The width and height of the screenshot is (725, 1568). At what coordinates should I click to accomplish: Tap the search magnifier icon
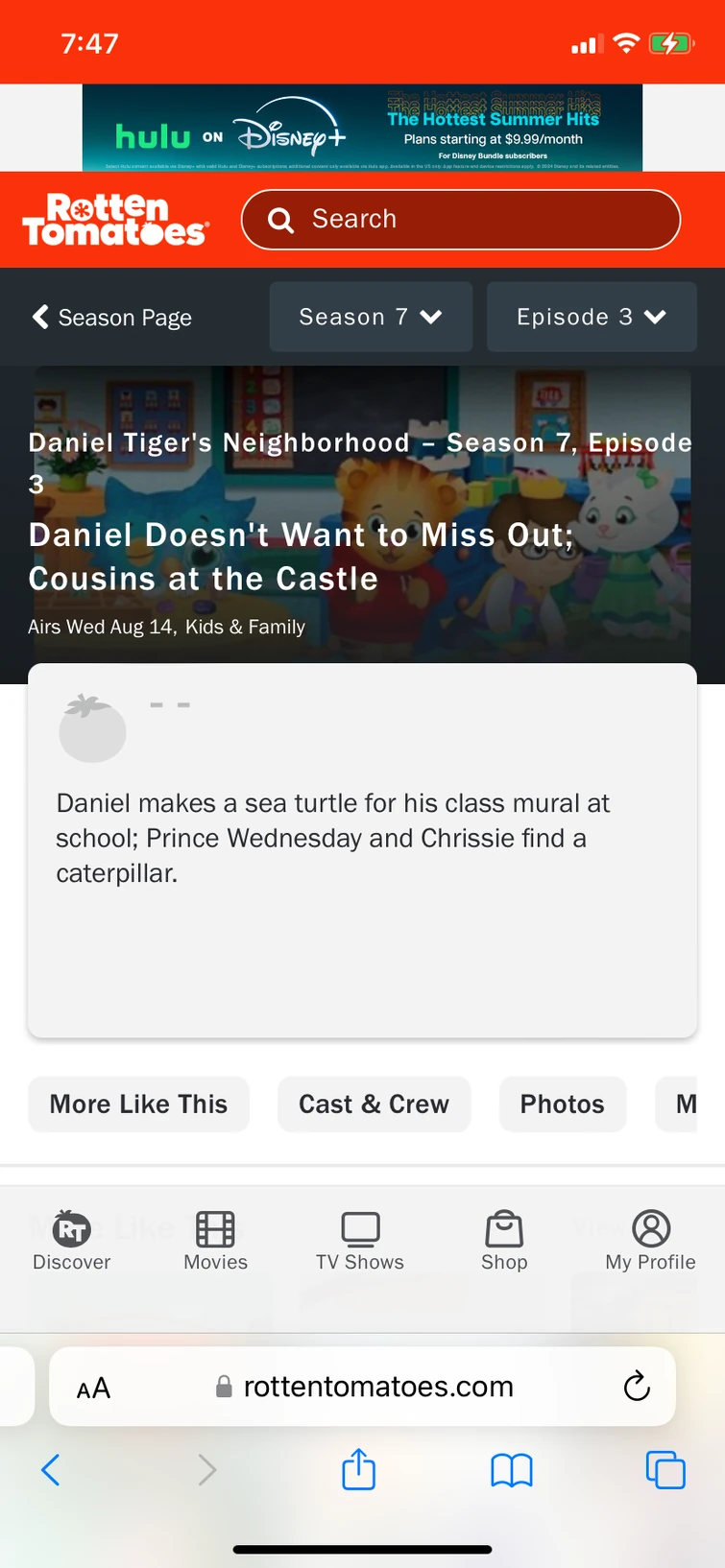click(x=280, y=219)
